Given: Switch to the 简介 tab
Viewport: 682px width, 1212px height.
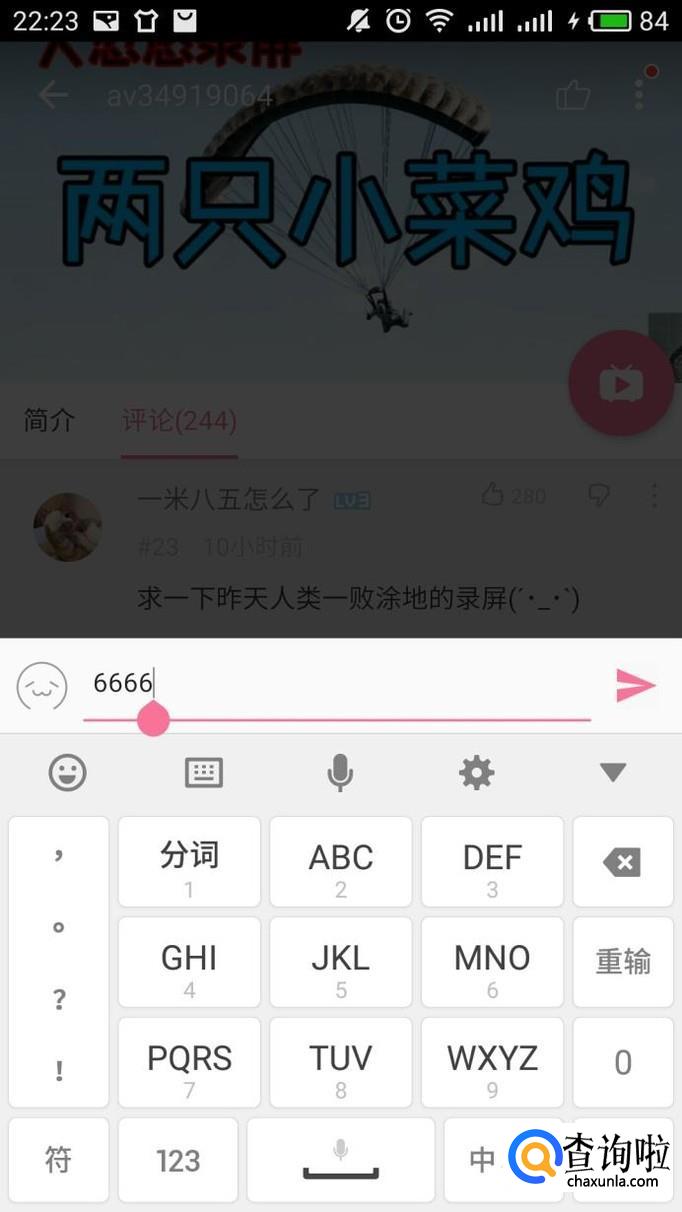Looking at the screenshot, I should click(x=49, y=420).
